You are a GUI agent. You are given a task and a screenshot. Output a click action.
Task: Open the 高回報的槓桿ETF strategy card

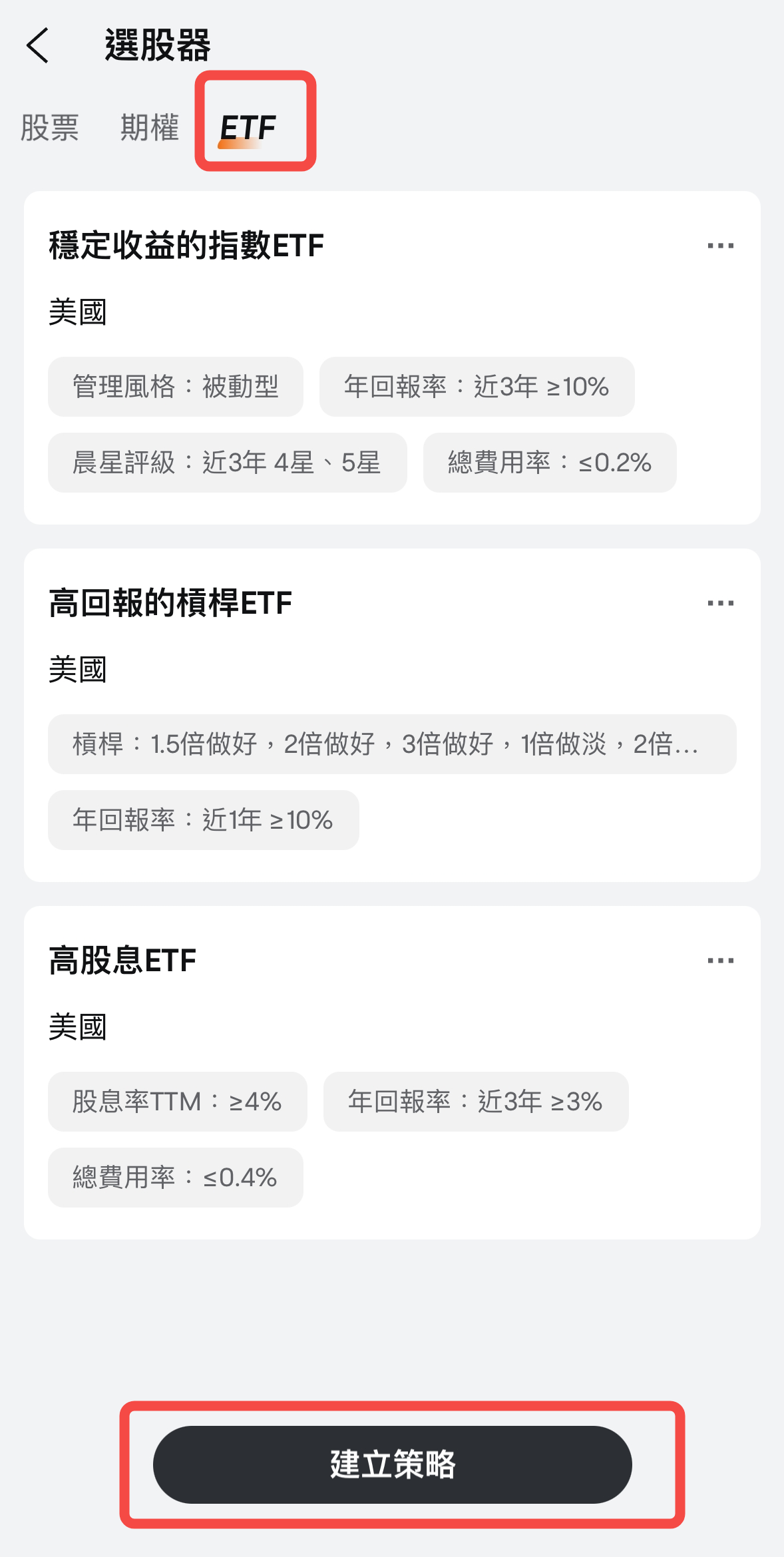click(392, 715)
